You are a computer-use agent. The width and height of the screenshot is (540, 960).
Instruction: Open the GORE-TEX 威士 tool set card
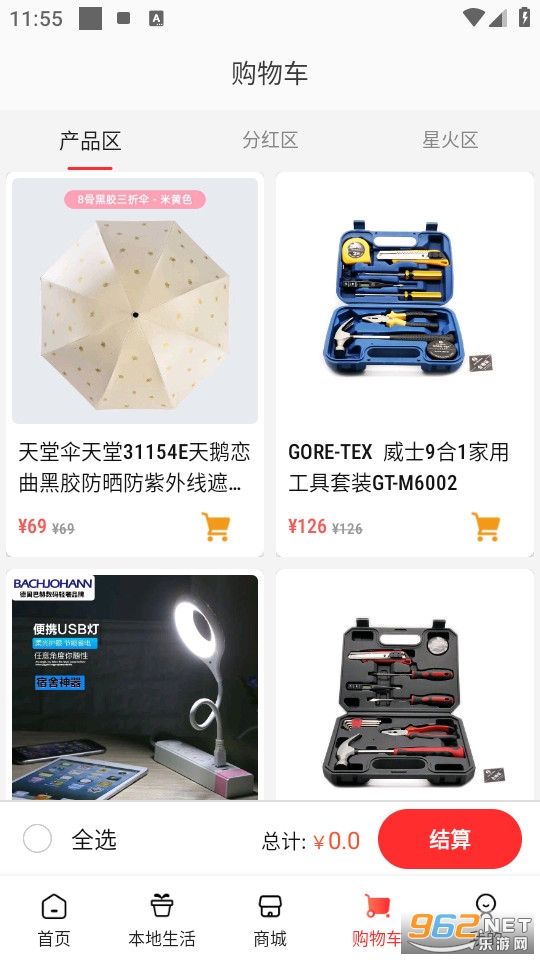click(x=405, y=364)
